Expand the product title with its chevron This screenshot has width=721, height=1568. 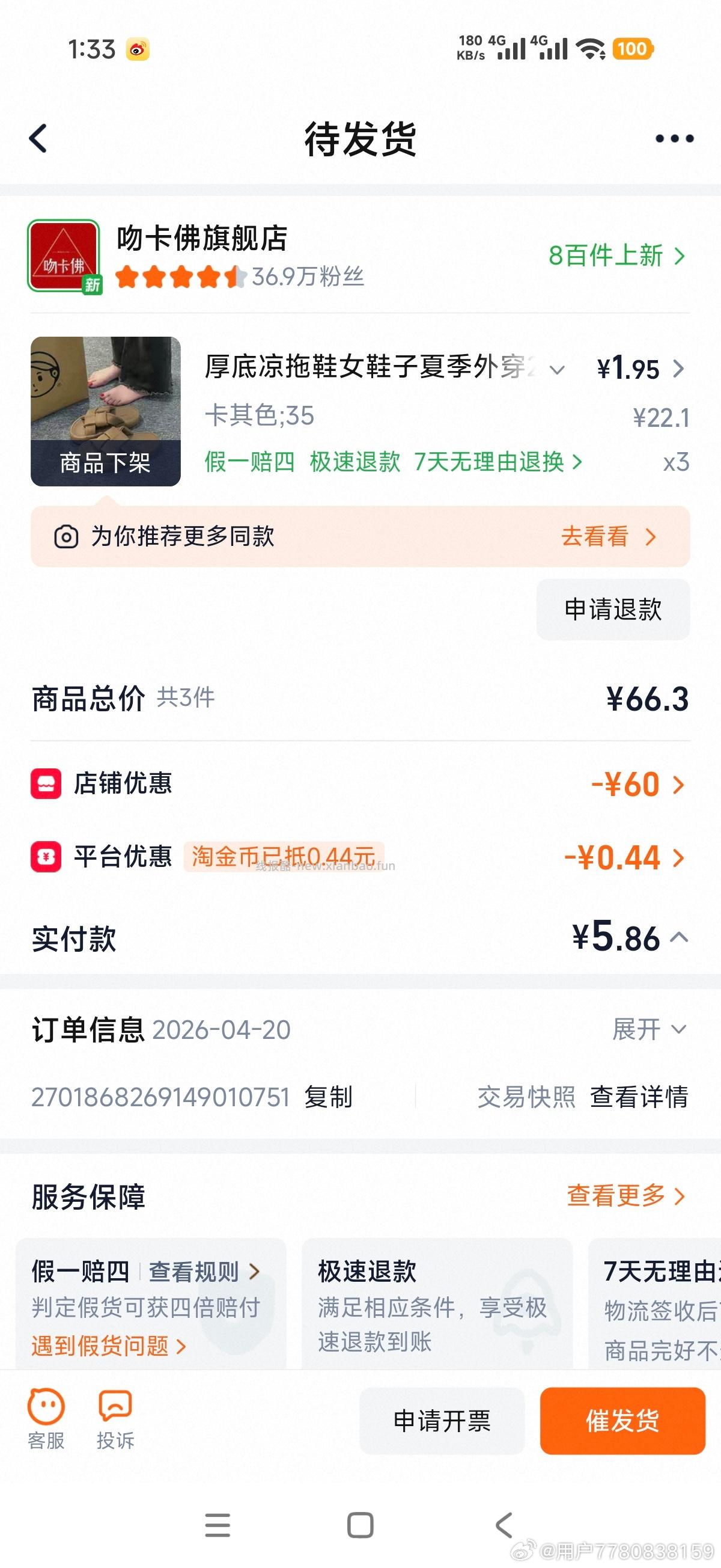(556, 370)
